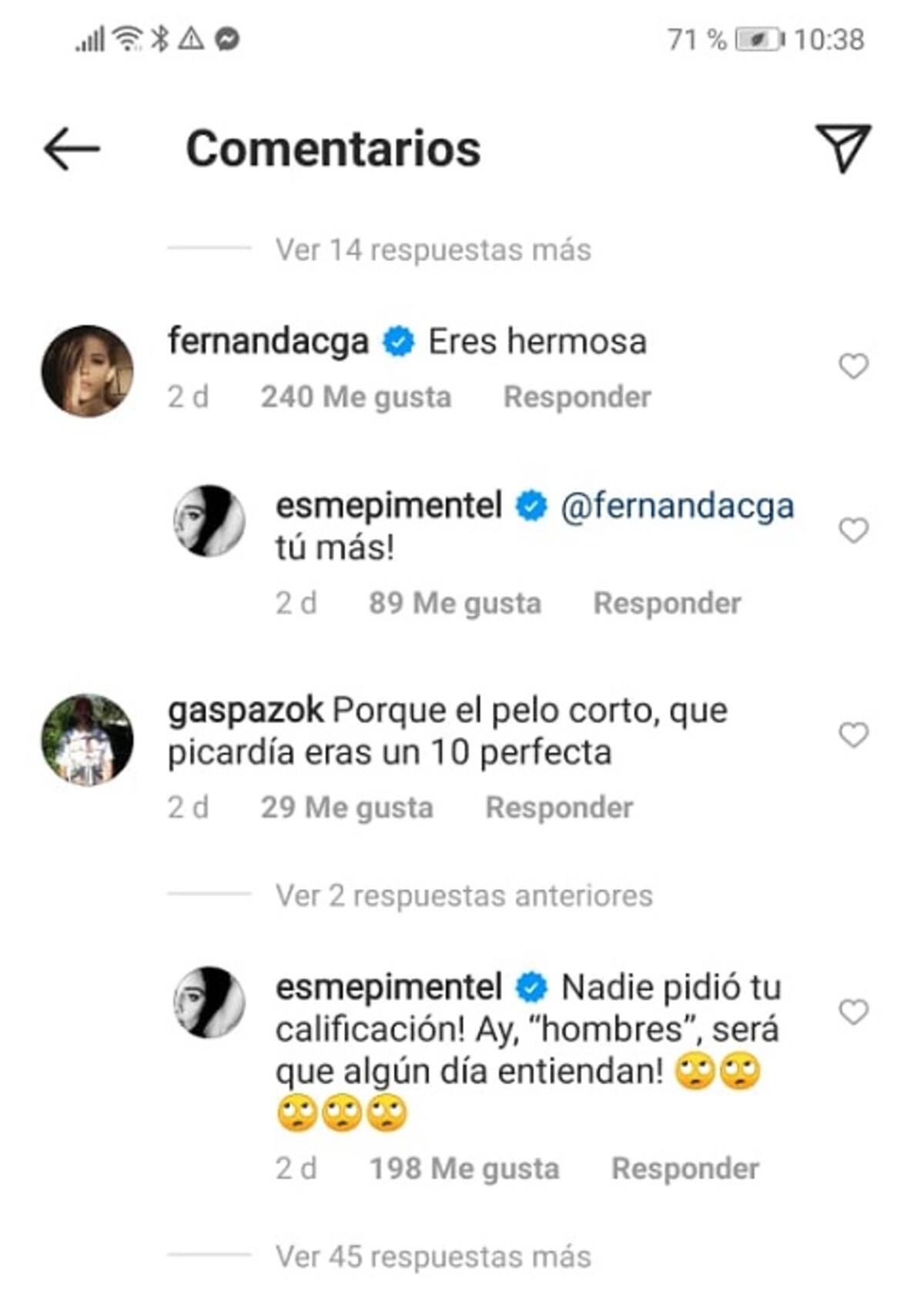Open the @fernandacga mention link
The width and height of the screenshot is (924, 1308).
pos(677,507)
